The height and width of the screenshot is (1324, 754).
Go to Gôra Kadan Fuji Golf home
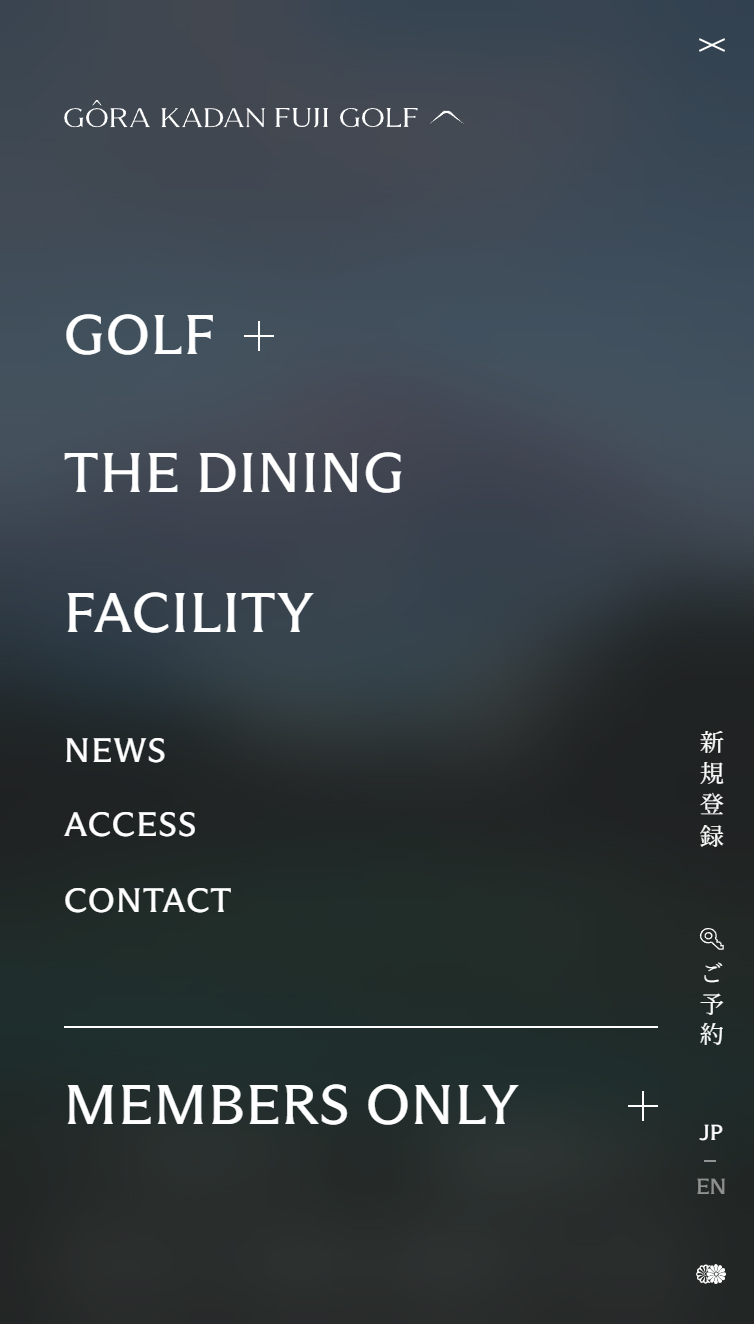[x=263, y=118]
